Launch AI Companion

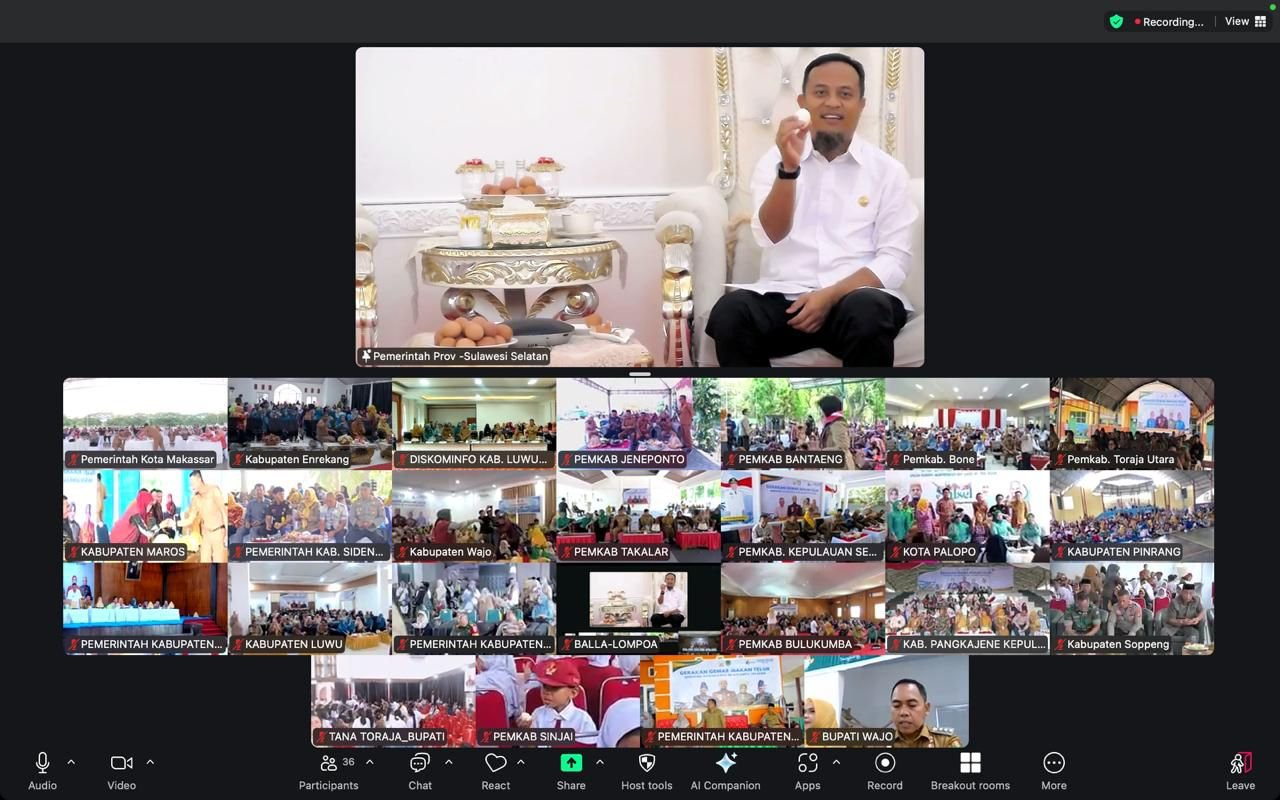tap(726, 770)
